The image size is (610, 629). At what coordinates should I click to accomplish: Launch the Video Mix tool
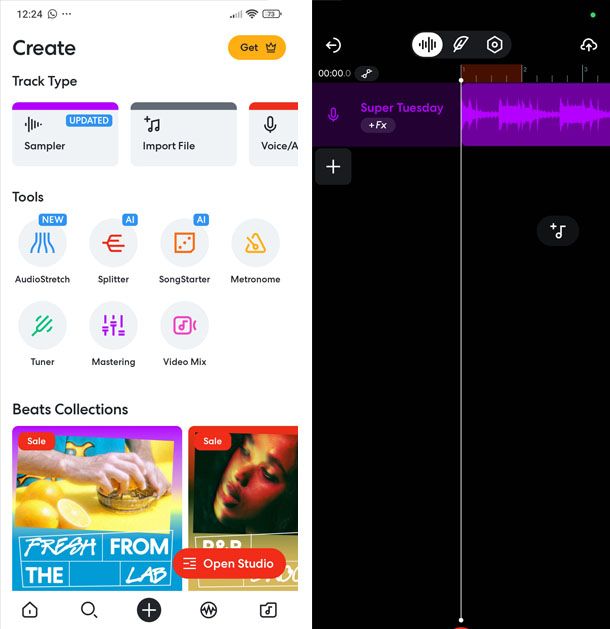click(x=184, y=325)
